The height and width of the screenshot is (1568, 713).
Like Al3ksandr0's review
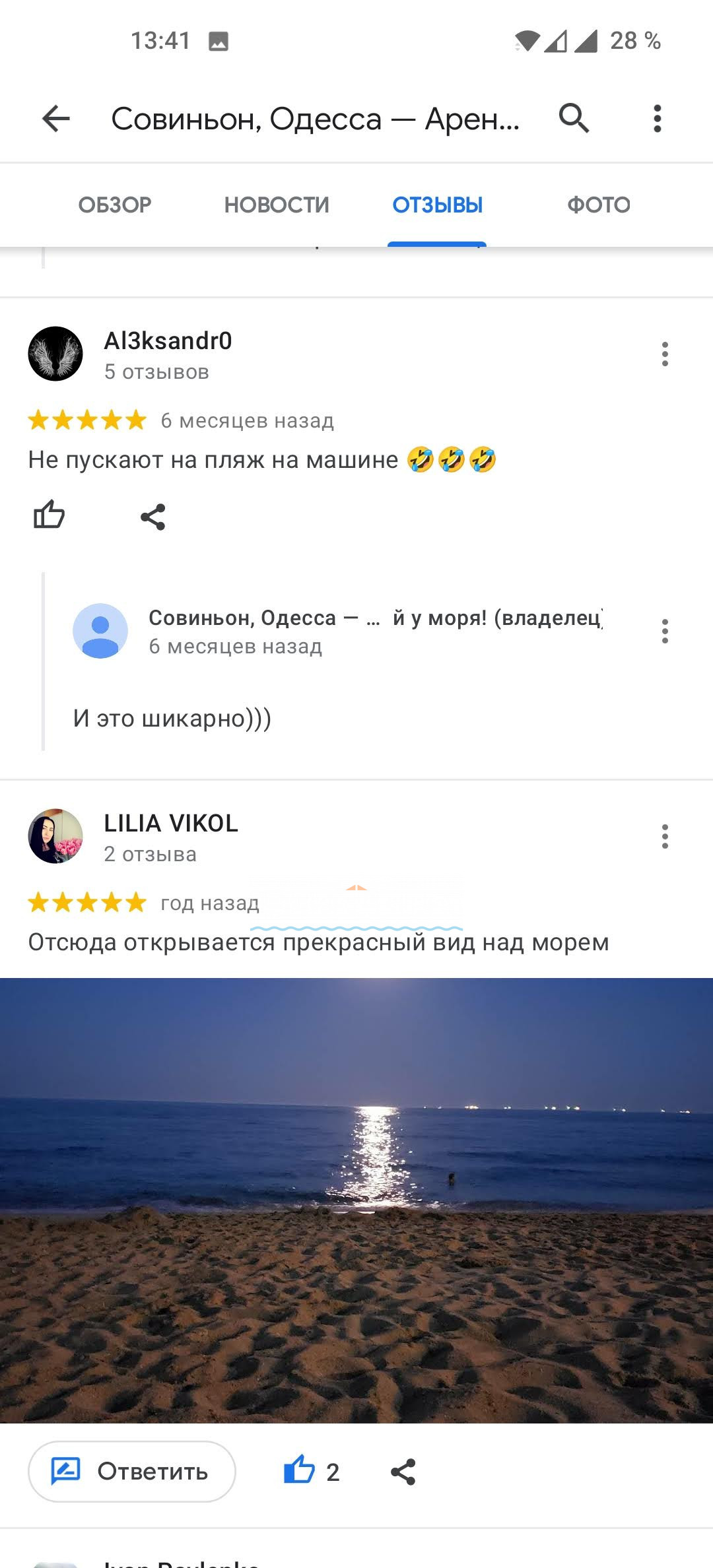(x=50, y=515)
